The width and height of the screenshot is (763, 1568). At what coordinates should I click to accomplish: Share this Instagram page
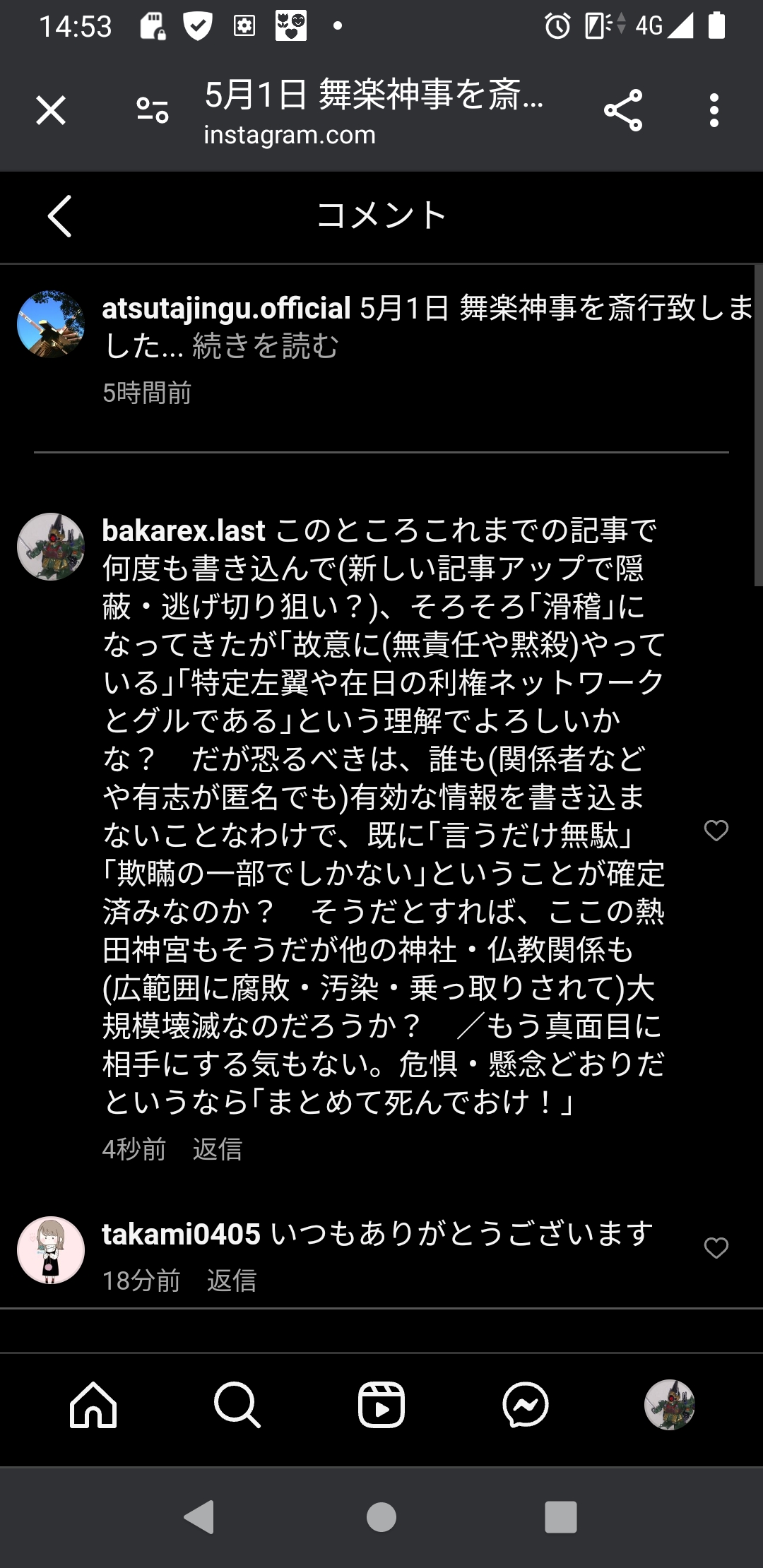coord(623,111)
